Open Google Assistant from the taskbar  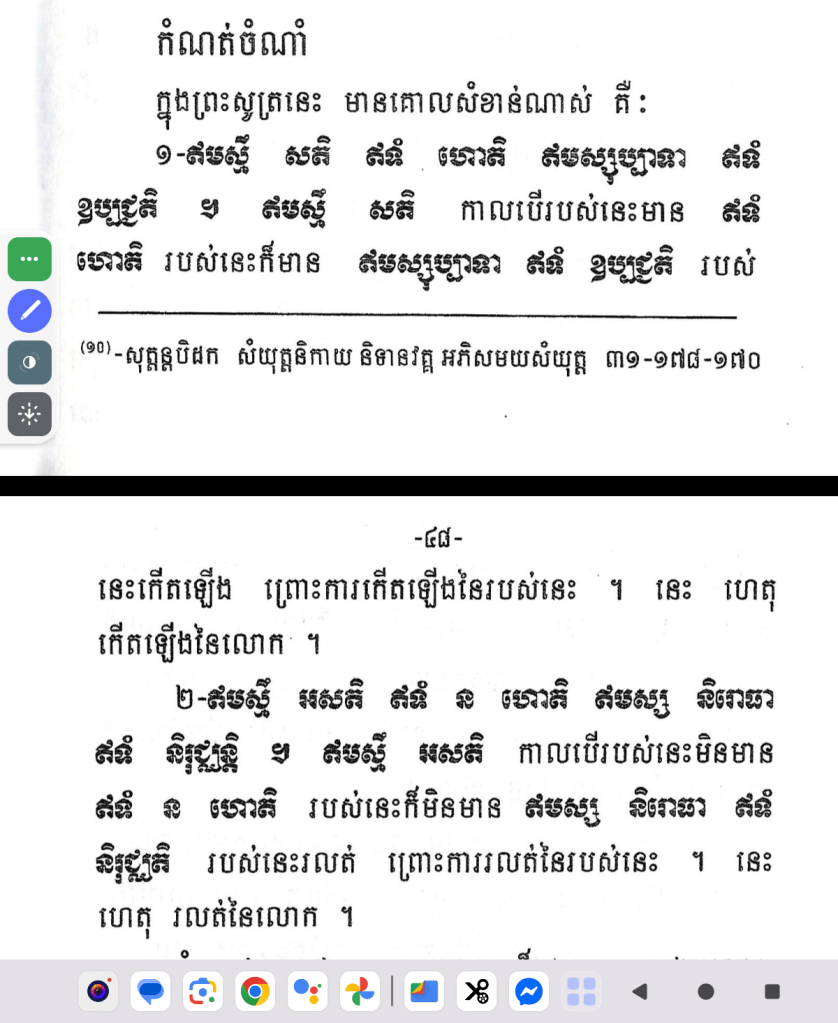click(x=307, y=991)
